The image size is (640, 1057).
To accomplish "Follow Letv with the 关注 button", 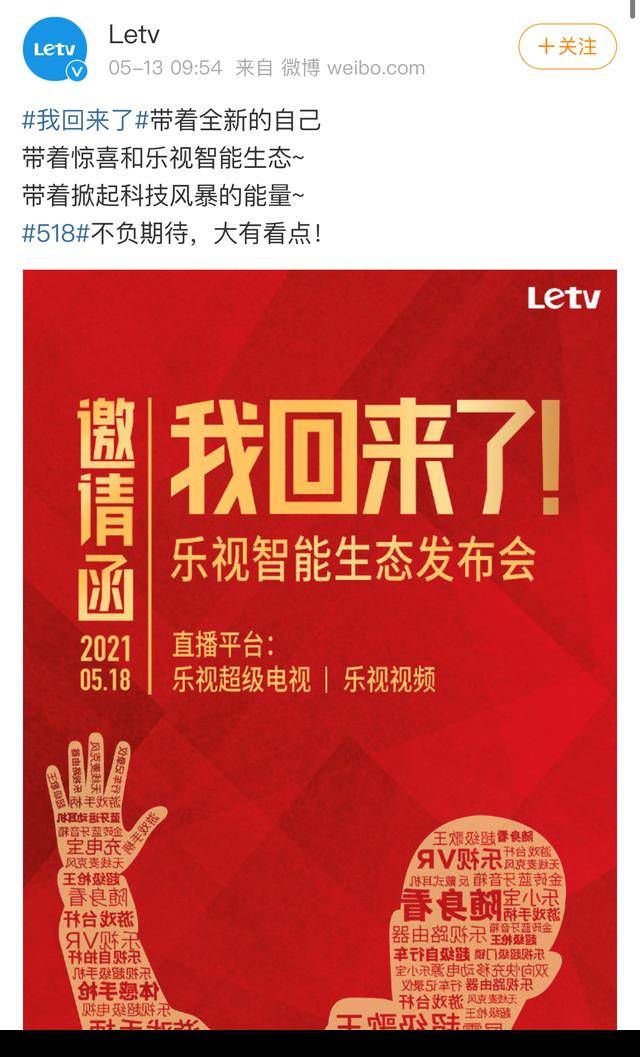I will point(567,47).
